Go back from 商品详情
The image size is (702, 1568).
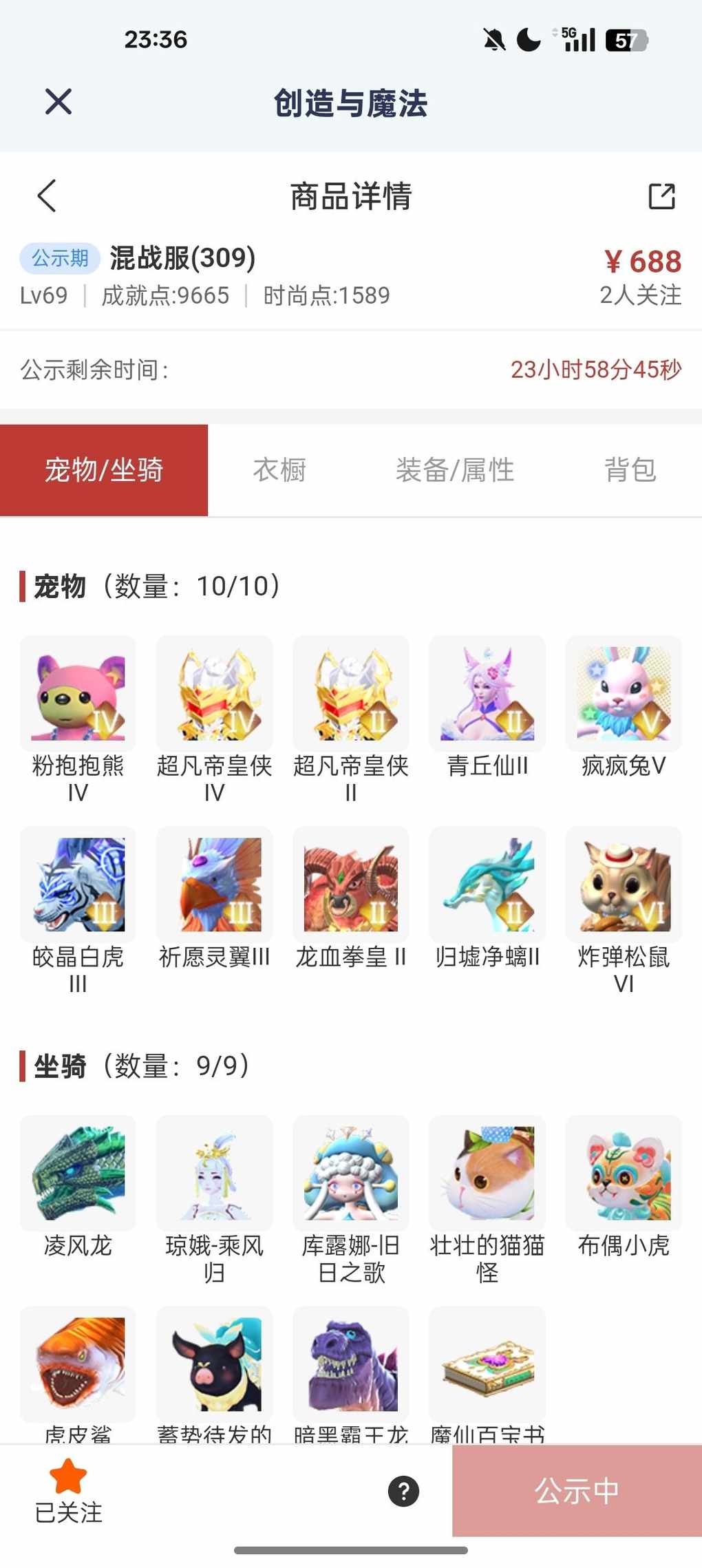click(47, 196)
